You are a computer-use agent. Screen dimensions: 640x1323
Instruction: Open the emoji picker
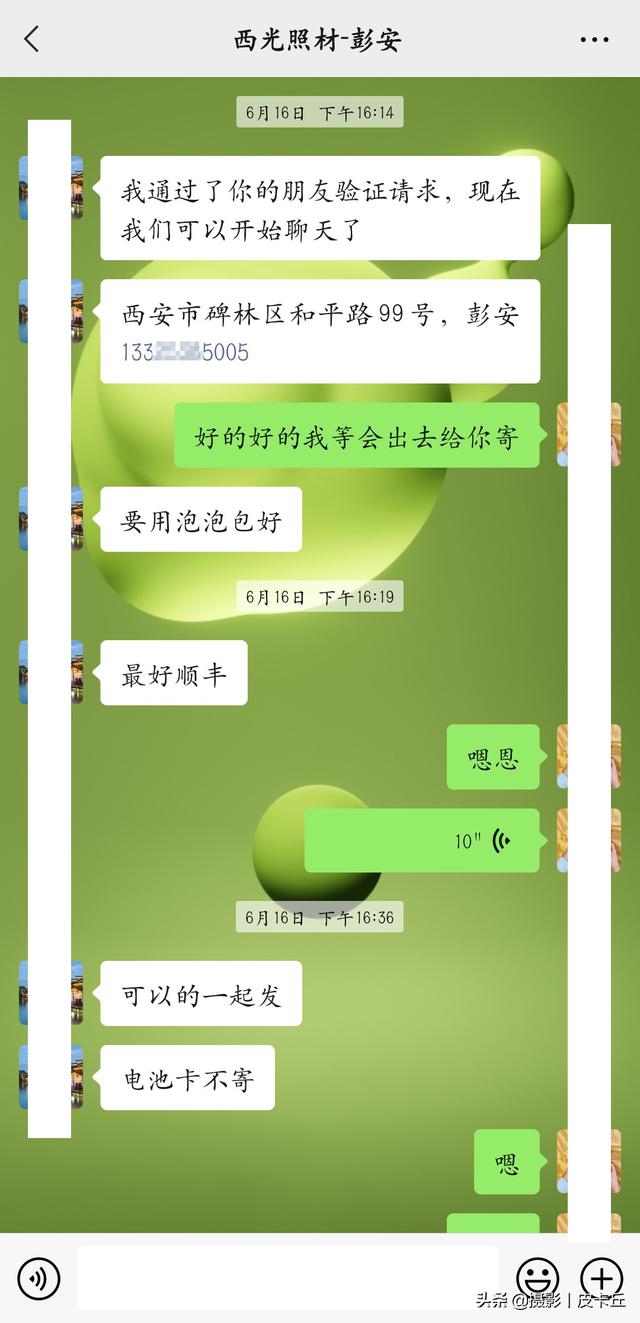click(x=537, y=1278)
